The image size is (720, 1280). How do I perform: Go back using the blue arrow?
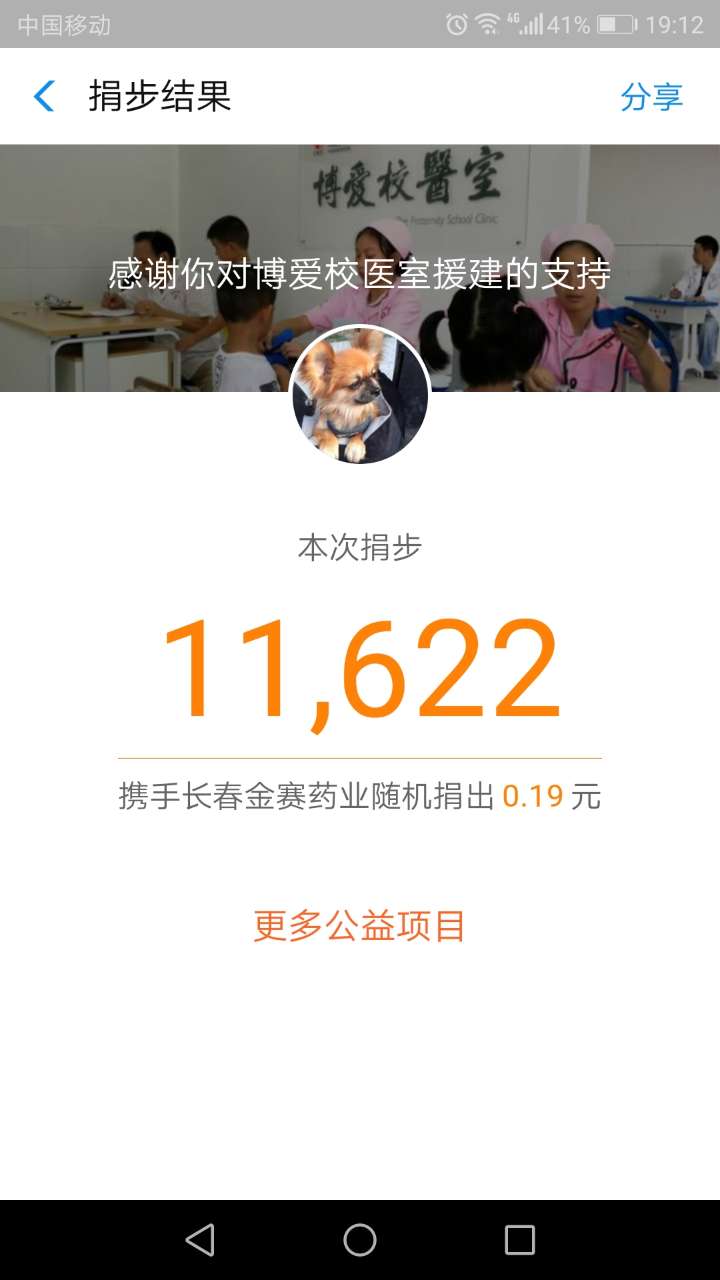pos(44,97)
